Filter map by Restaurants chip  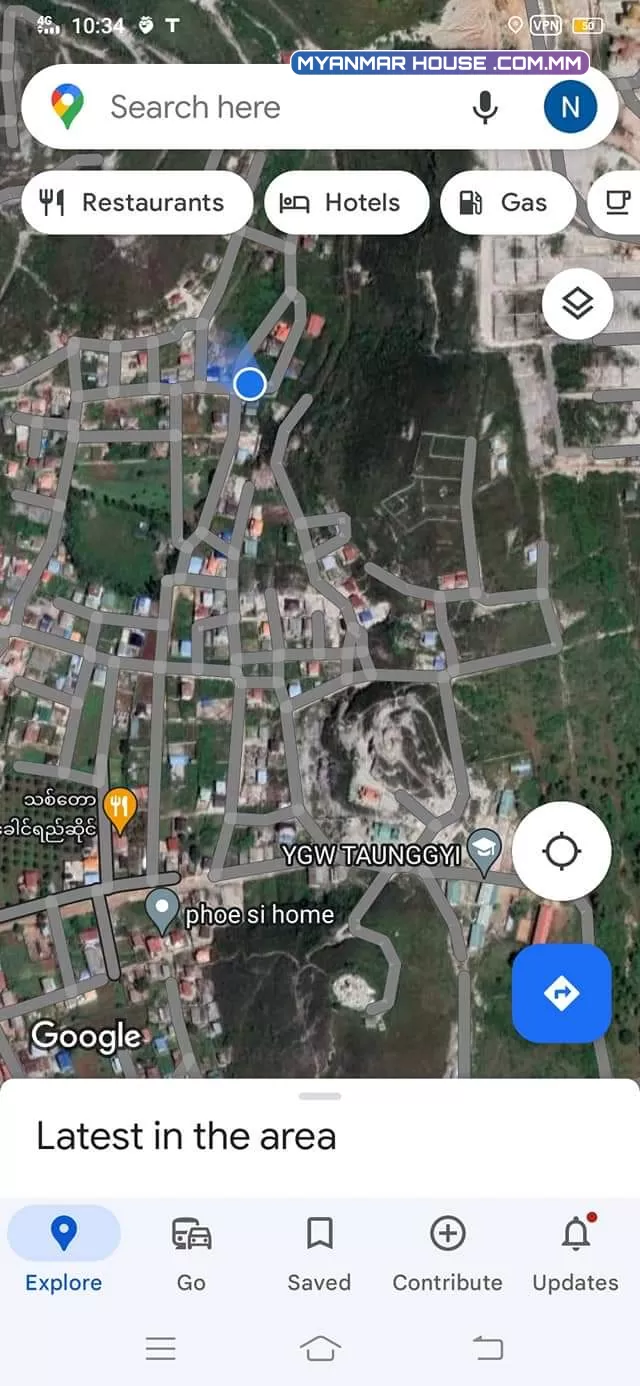point(137,203)
